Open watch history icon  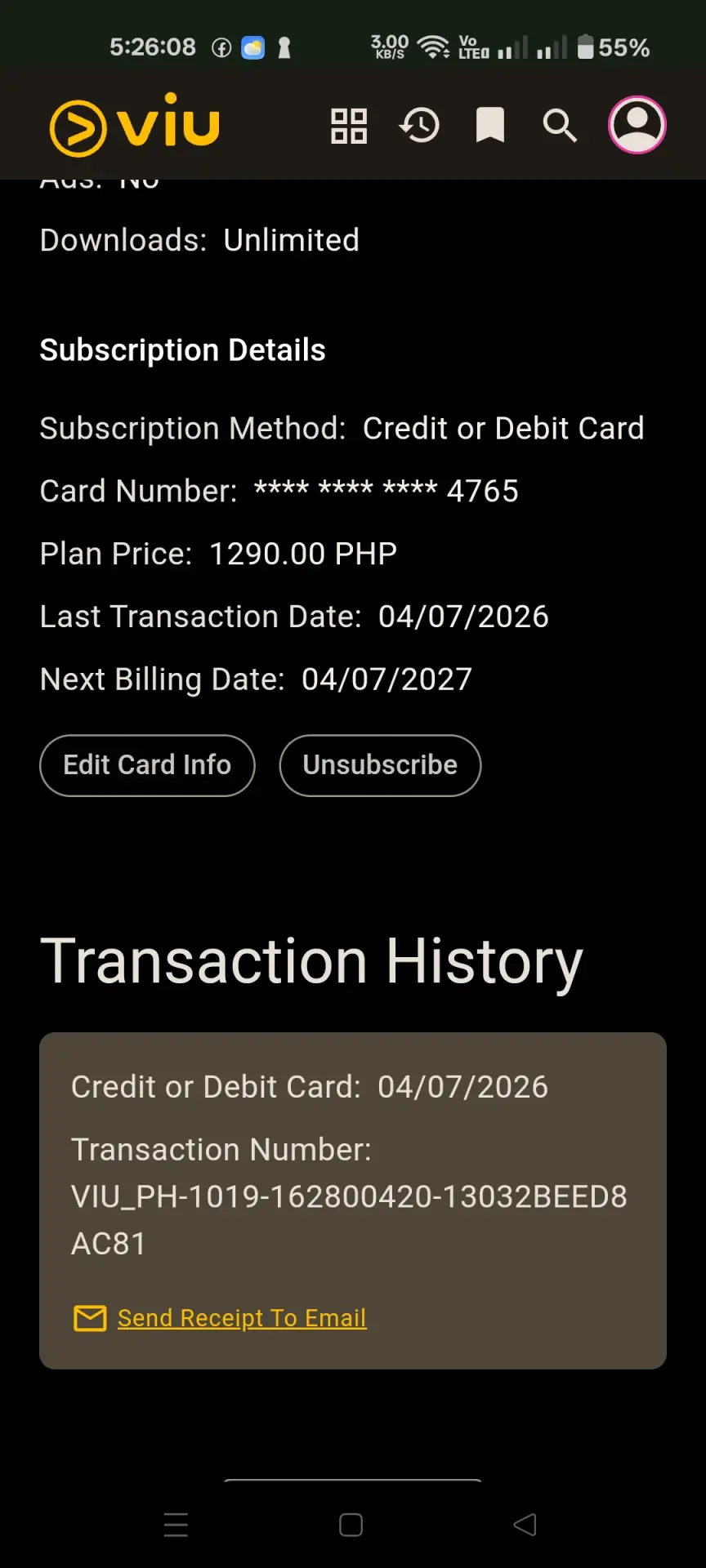coord(419,126)
